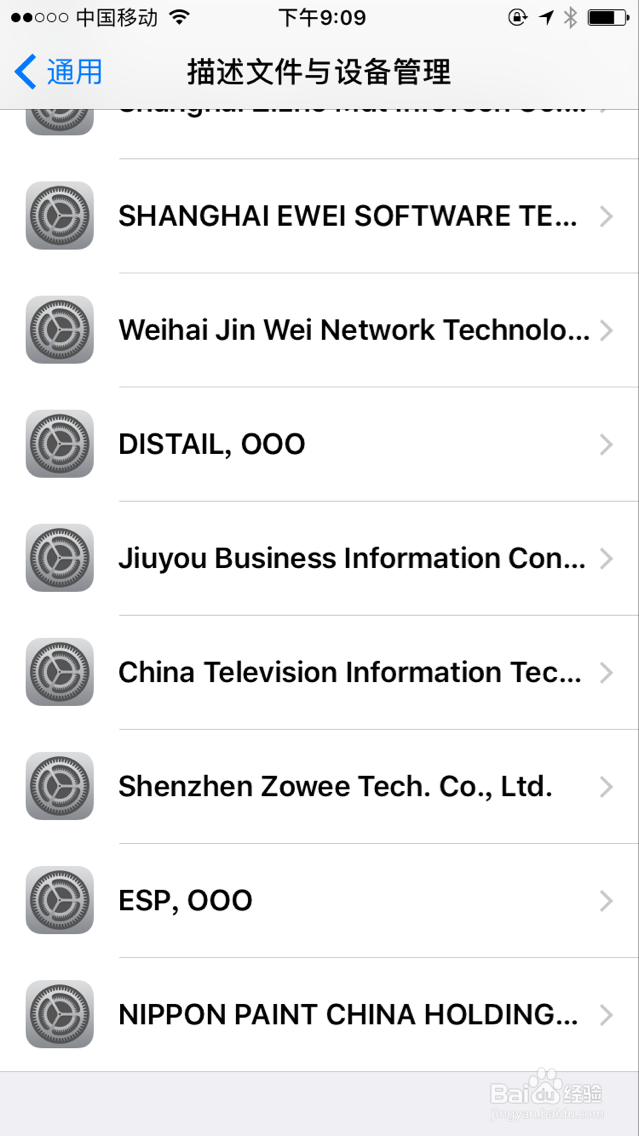Open Jiuyou Business Information profile
The image size is (639, 1136).
(x=320, y=559)
